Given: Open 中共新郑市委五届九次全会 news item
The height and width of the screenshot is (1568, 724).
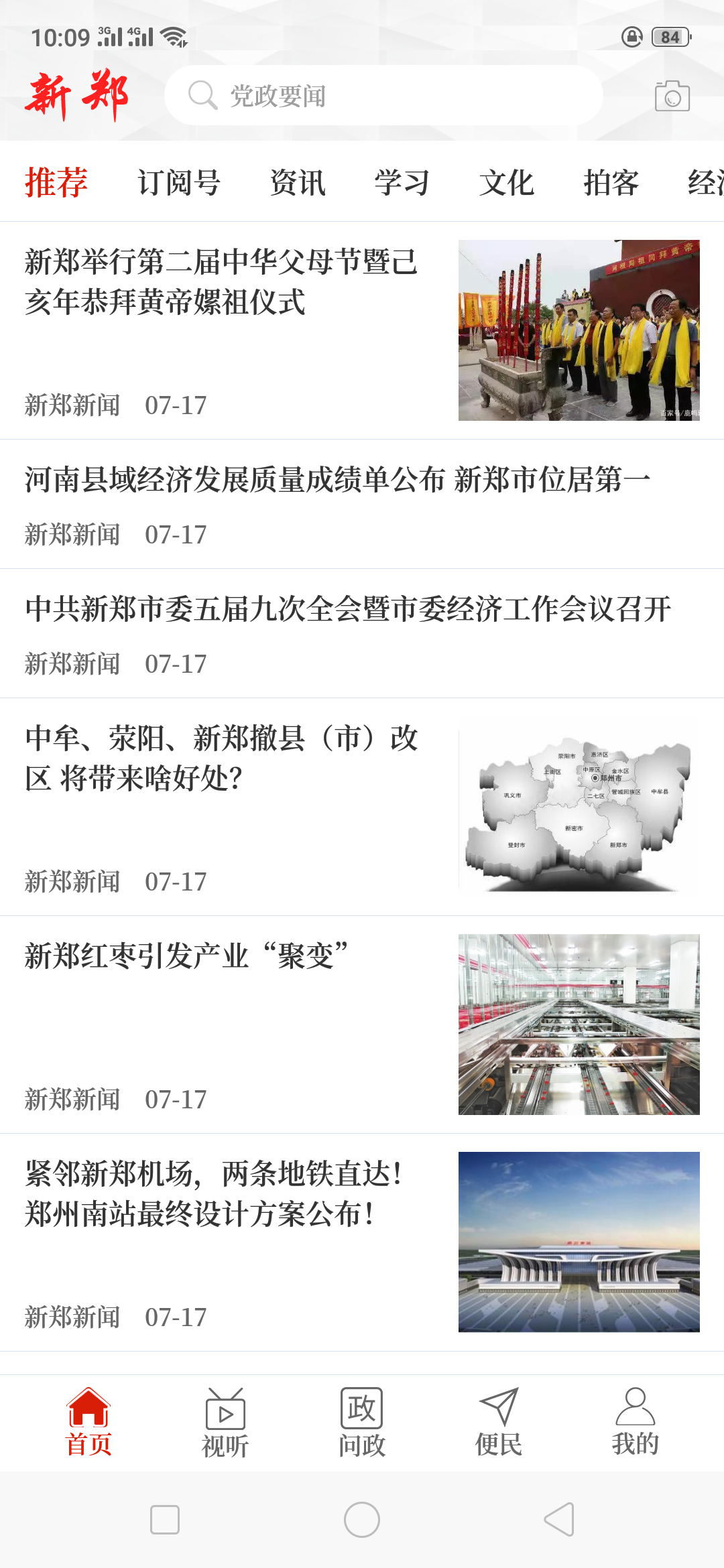Looking at the screenshot, I should [x=347, y=609].
